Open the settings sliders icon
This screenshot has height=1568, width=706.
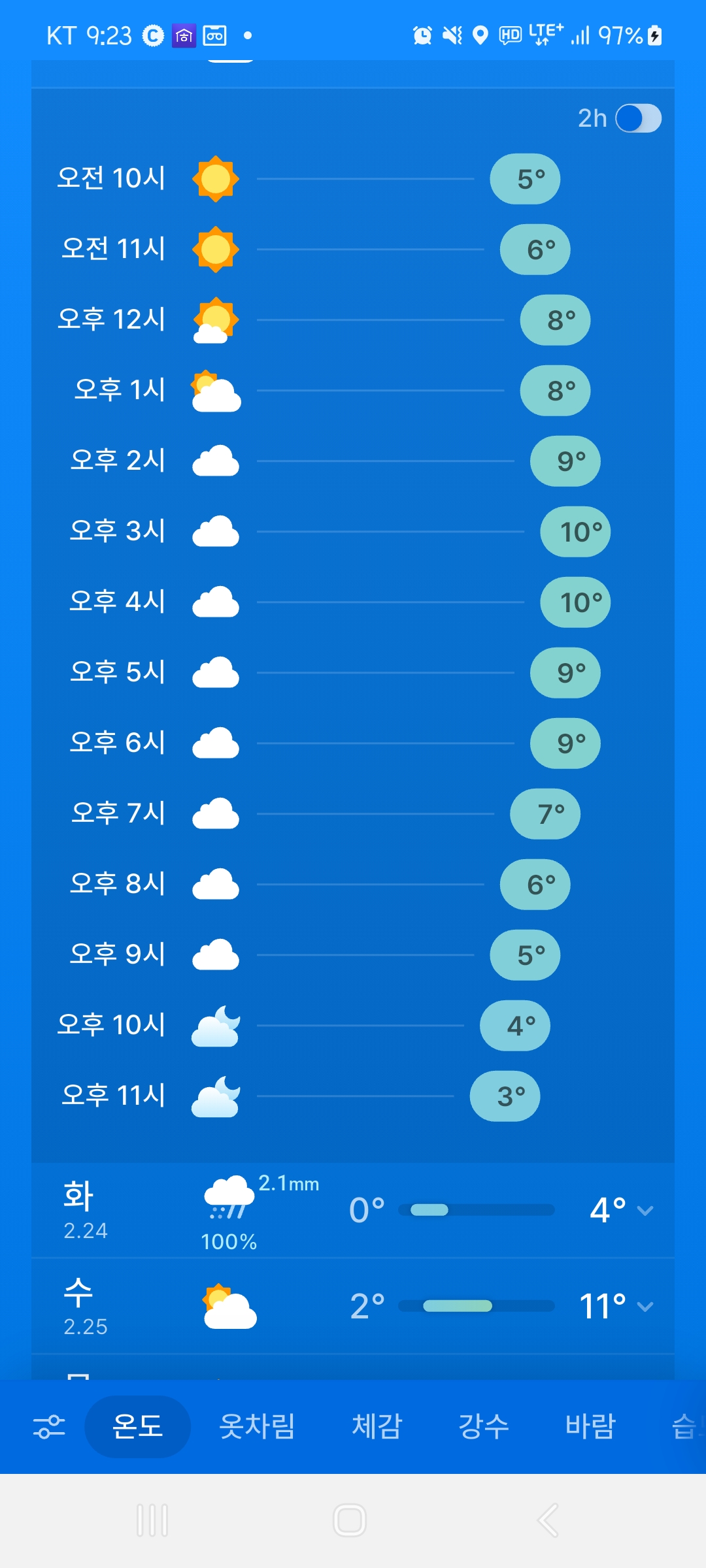coord(49,1426)
